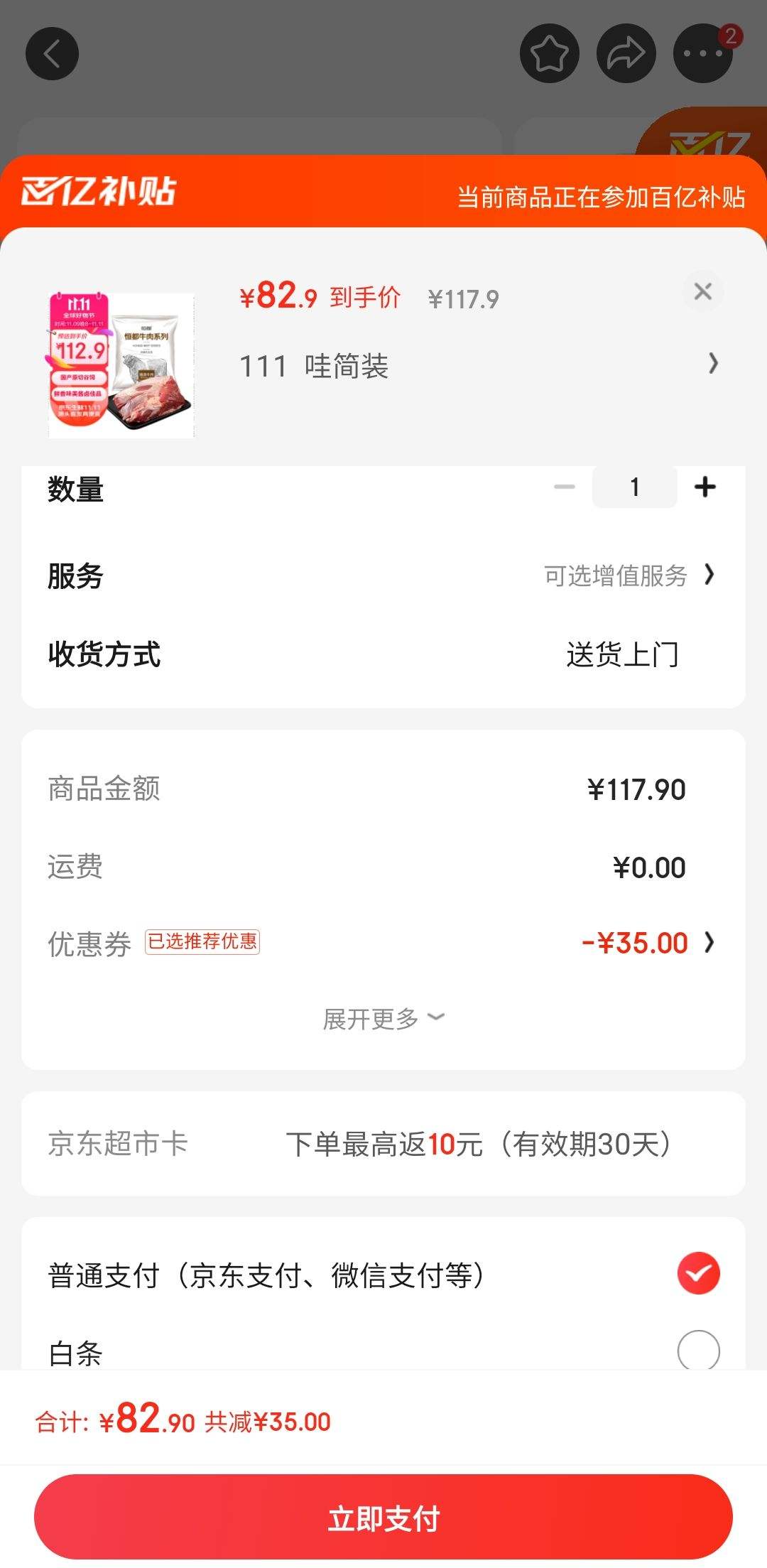Viewport: 767px width, 1568px height.
Task: Tap the 已选推荐优惠 coupon tag
Action: [x=204, y=942]
